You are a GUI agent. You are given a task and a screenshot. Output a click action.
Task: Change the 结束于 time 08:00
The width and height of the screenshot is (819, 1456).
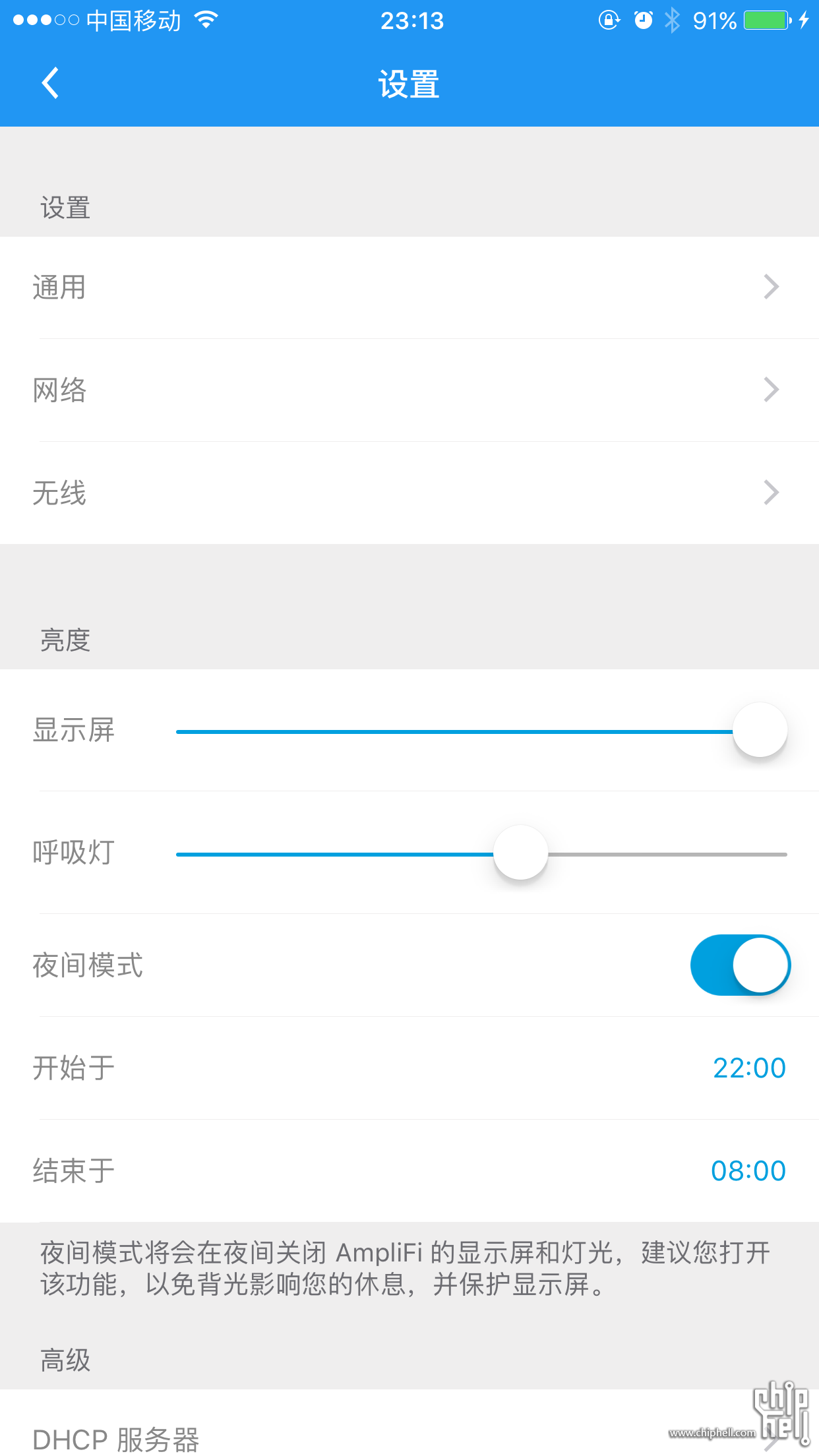pyautogui.click(x=748, y=1171)
